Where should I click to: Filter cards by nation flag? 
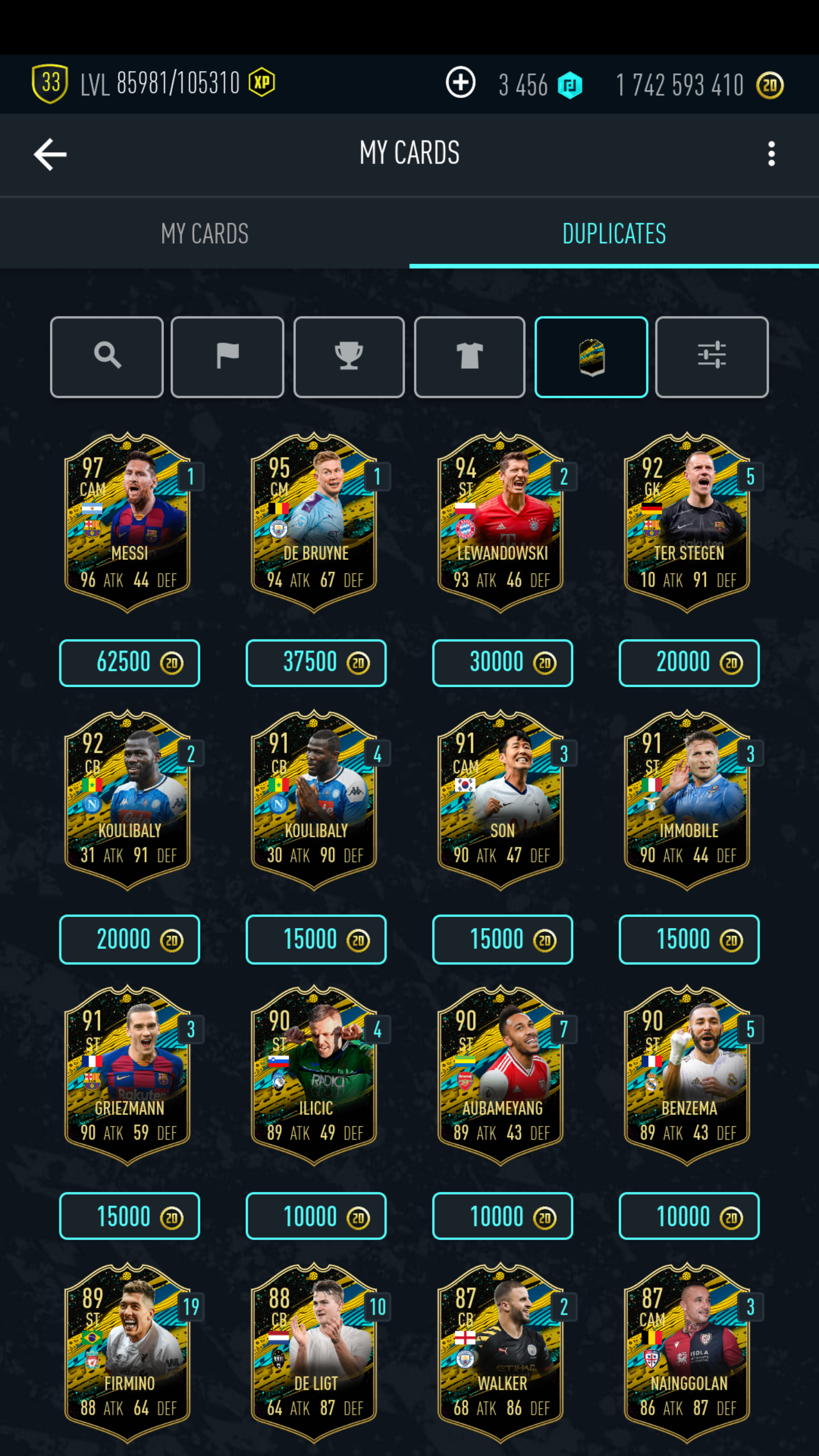[227, 357]
